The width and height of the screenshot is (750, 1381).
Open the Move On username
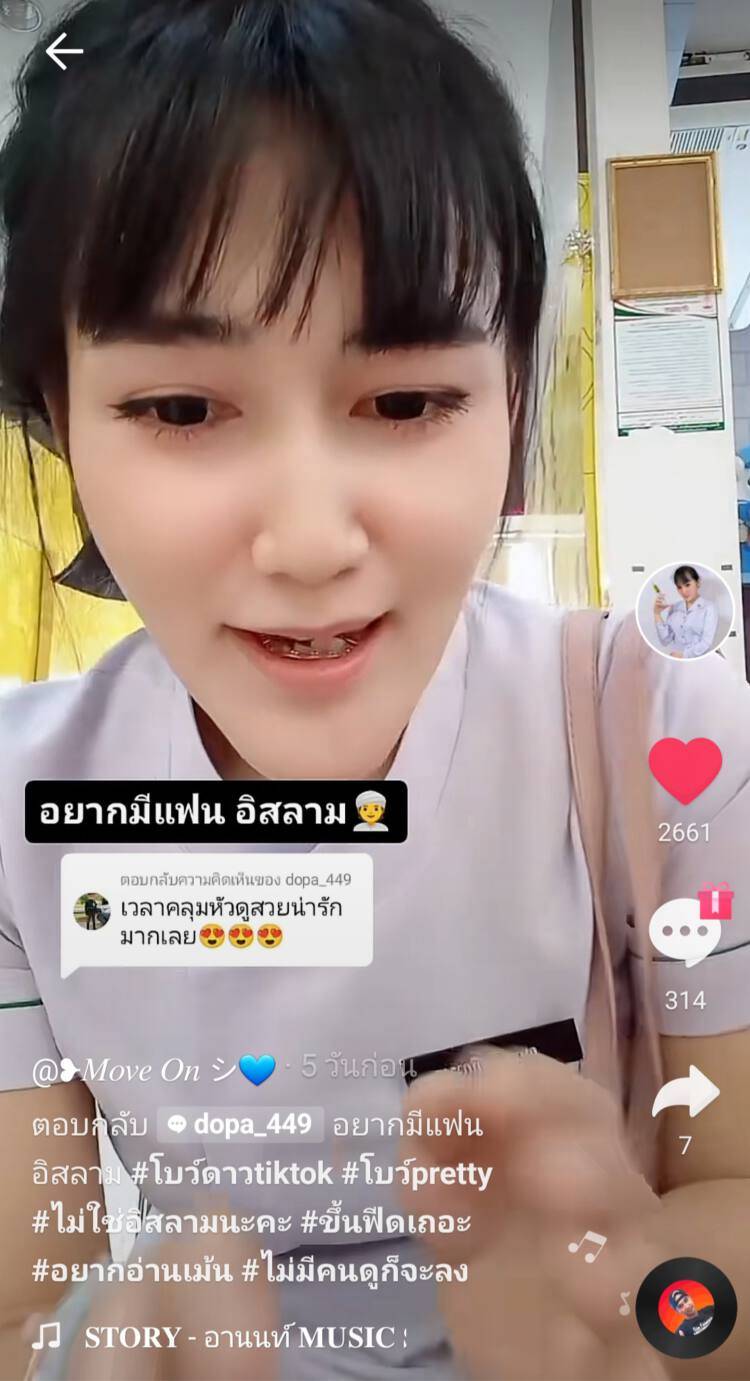coord(154,1070)
